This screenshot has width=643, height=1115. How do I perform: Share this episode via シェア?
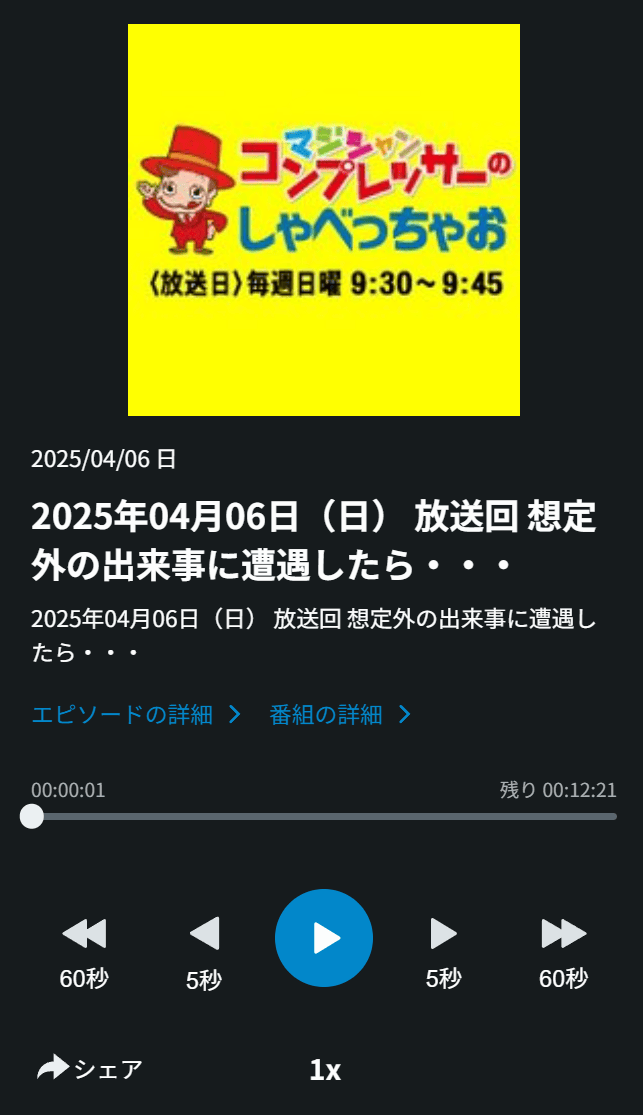90,1069
